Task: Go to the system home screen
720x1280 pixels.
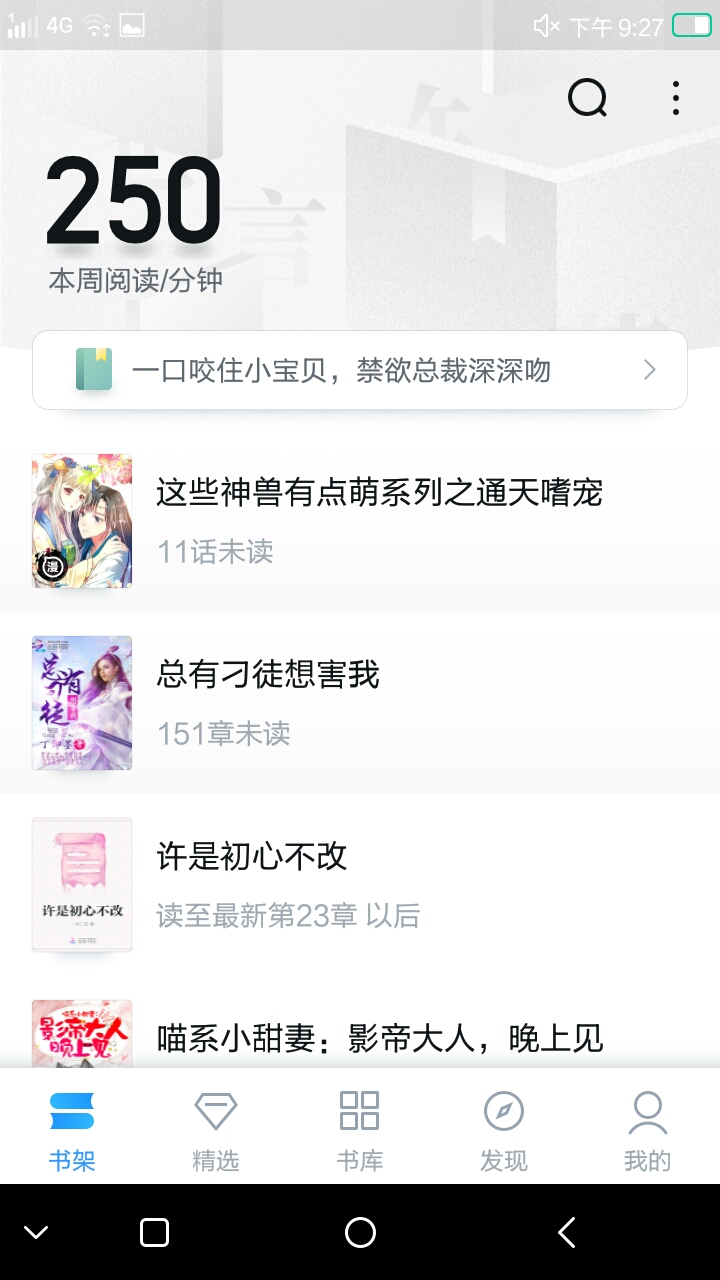Action: (x=360, y=1232)
